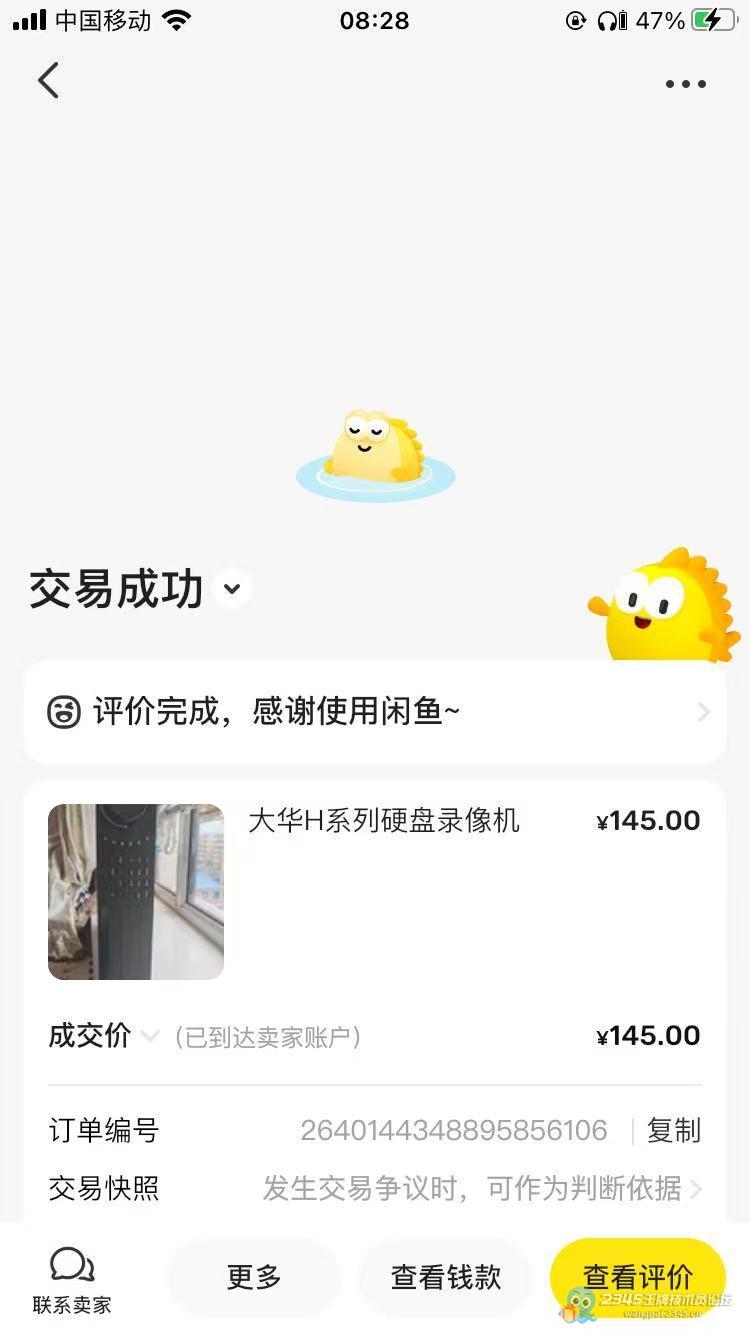
Task: View reviews via 查看评价
Action: pyautogui.click(x=638, y=1277)
